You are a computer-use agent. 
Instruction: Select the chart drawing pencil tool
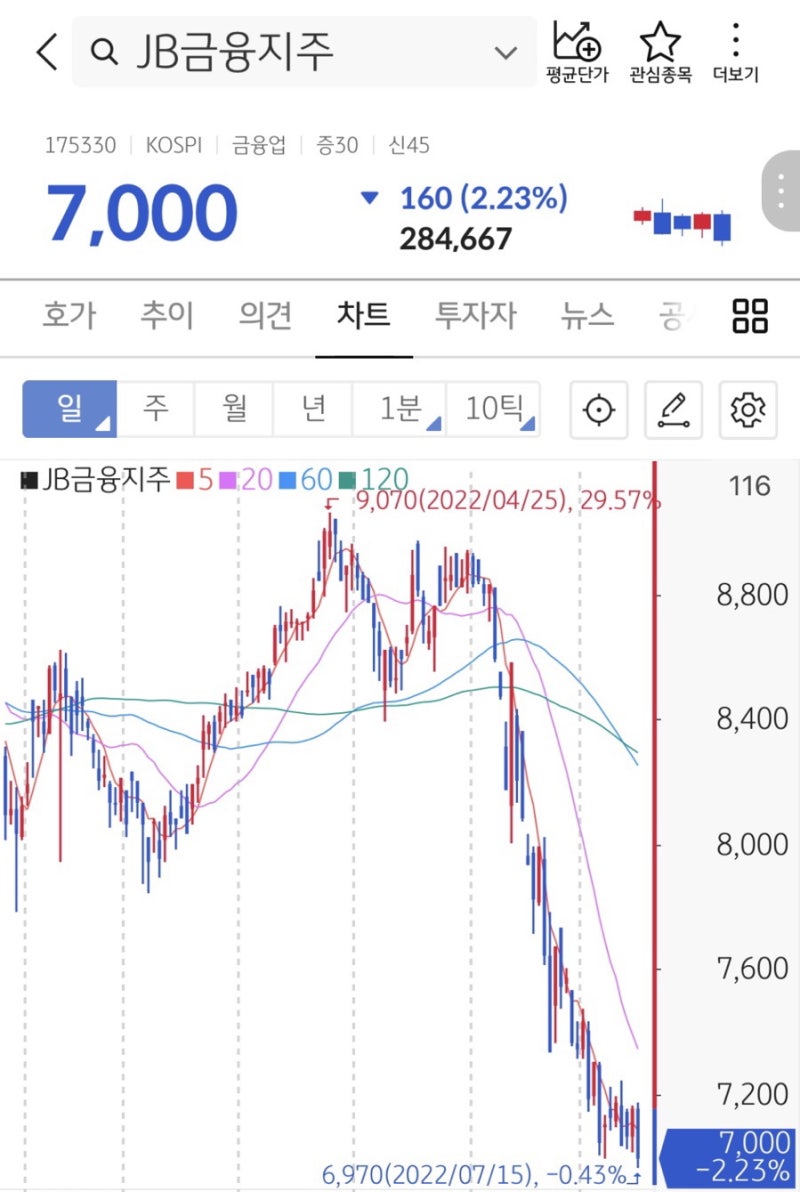[673, 409]
